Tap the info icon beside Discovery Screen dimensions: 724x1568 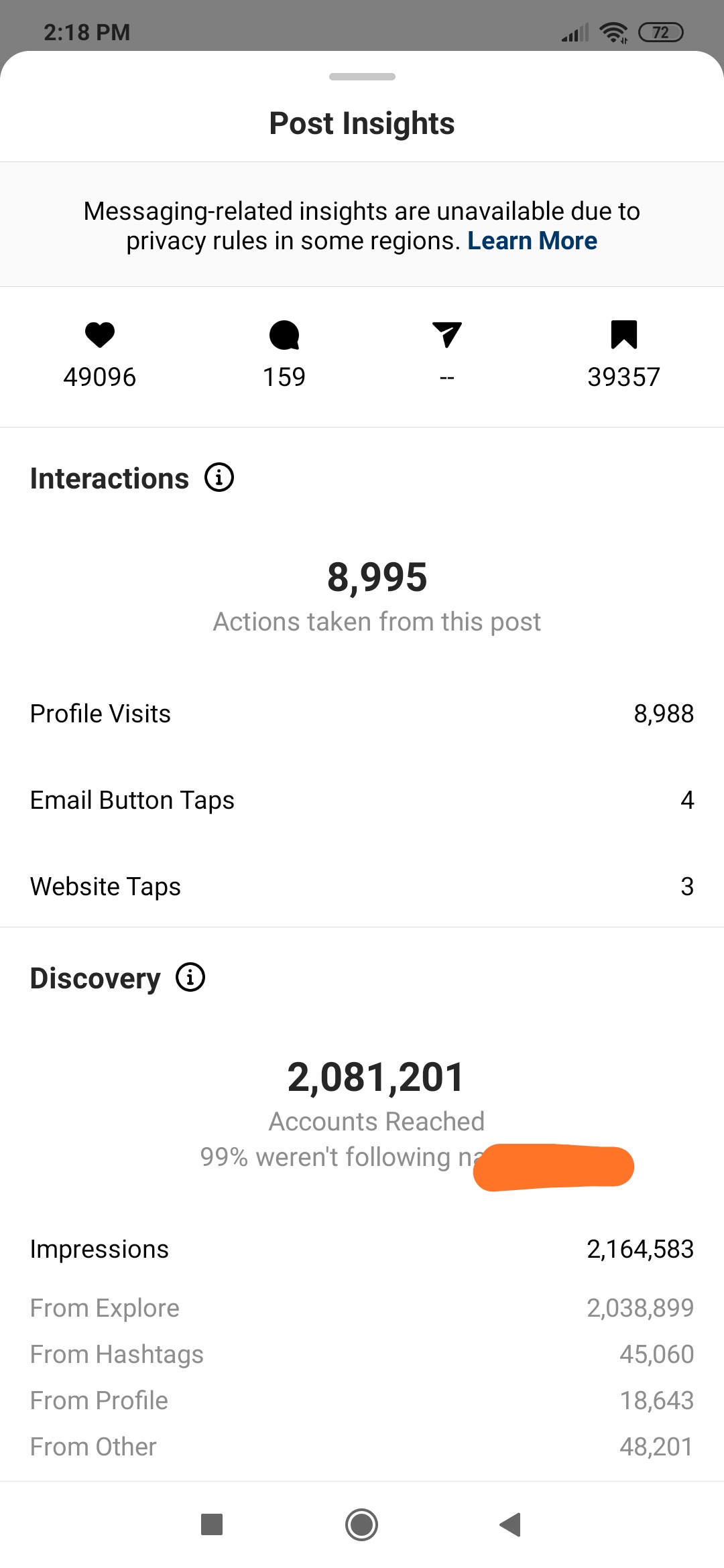click(x=190, y=978)
